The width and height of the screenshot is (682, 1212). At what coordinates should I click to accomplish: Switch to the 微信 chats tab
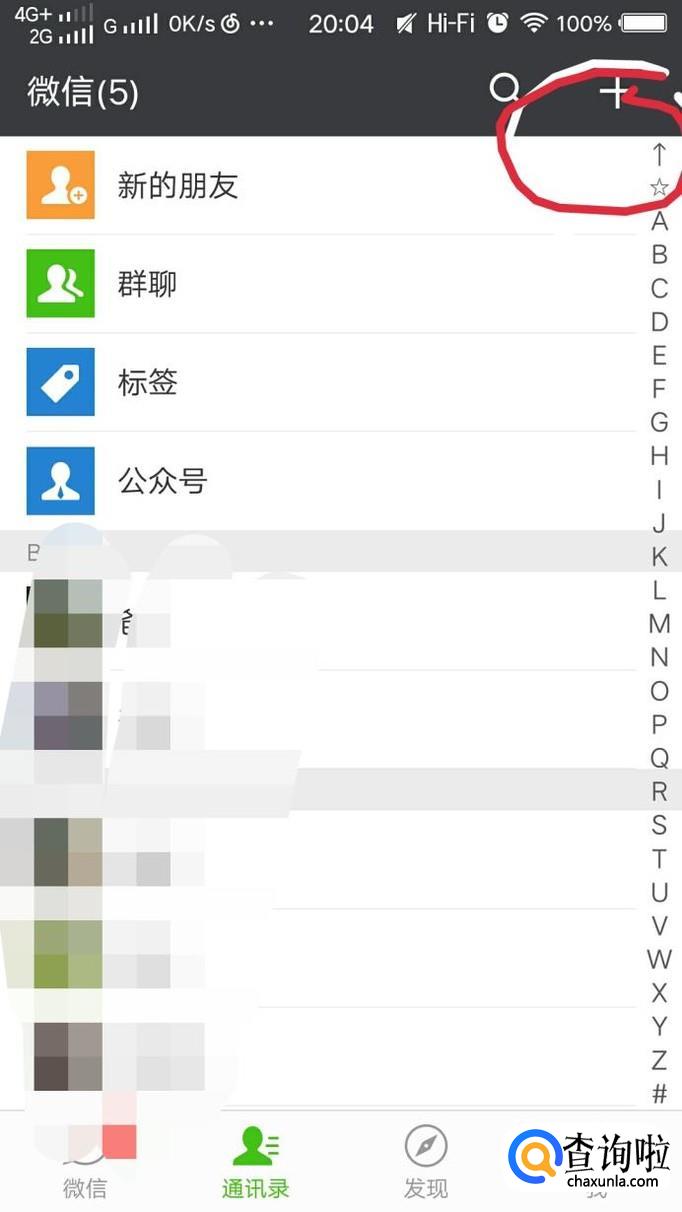[85, 1162]
